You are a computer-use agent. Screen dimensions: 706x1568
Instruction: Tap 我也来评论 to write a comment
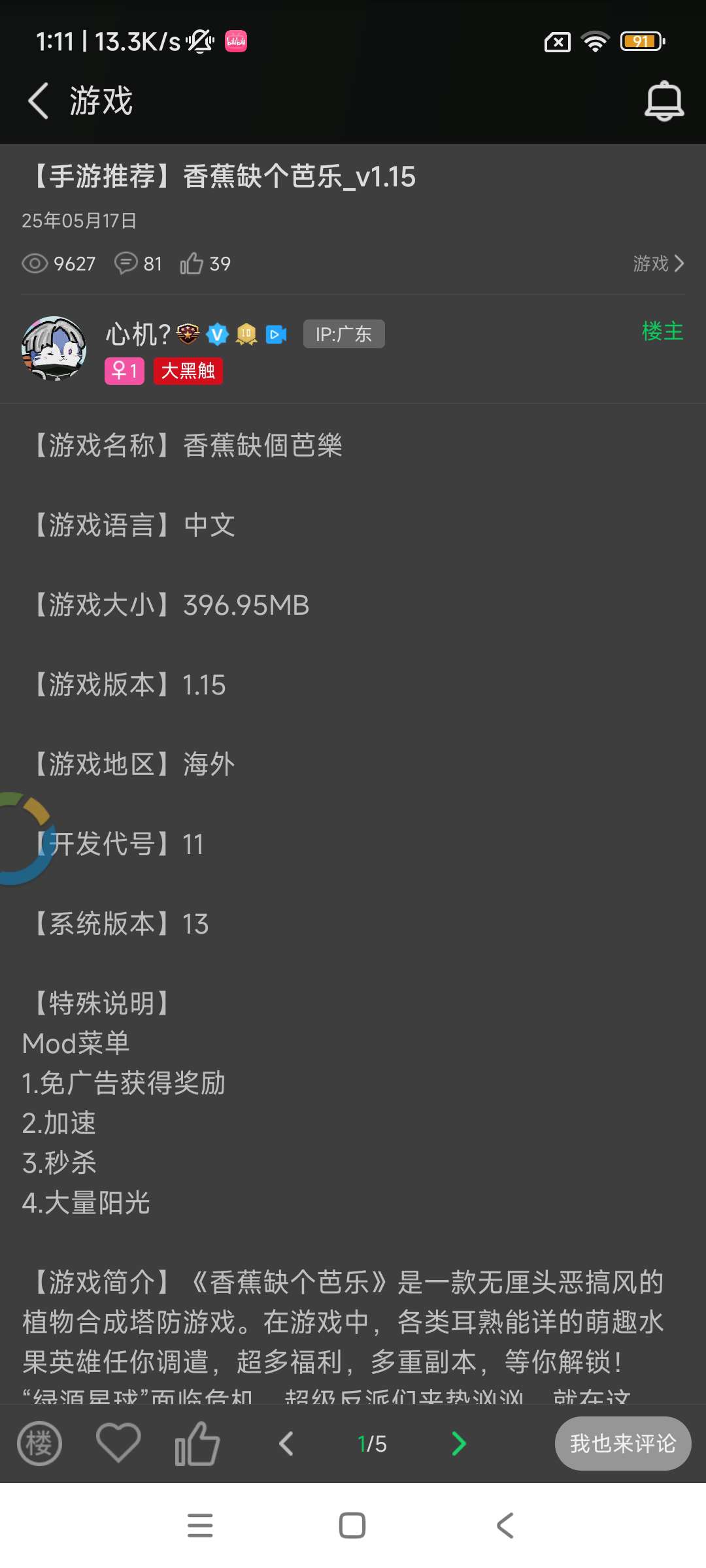(x=622, y=1443)
